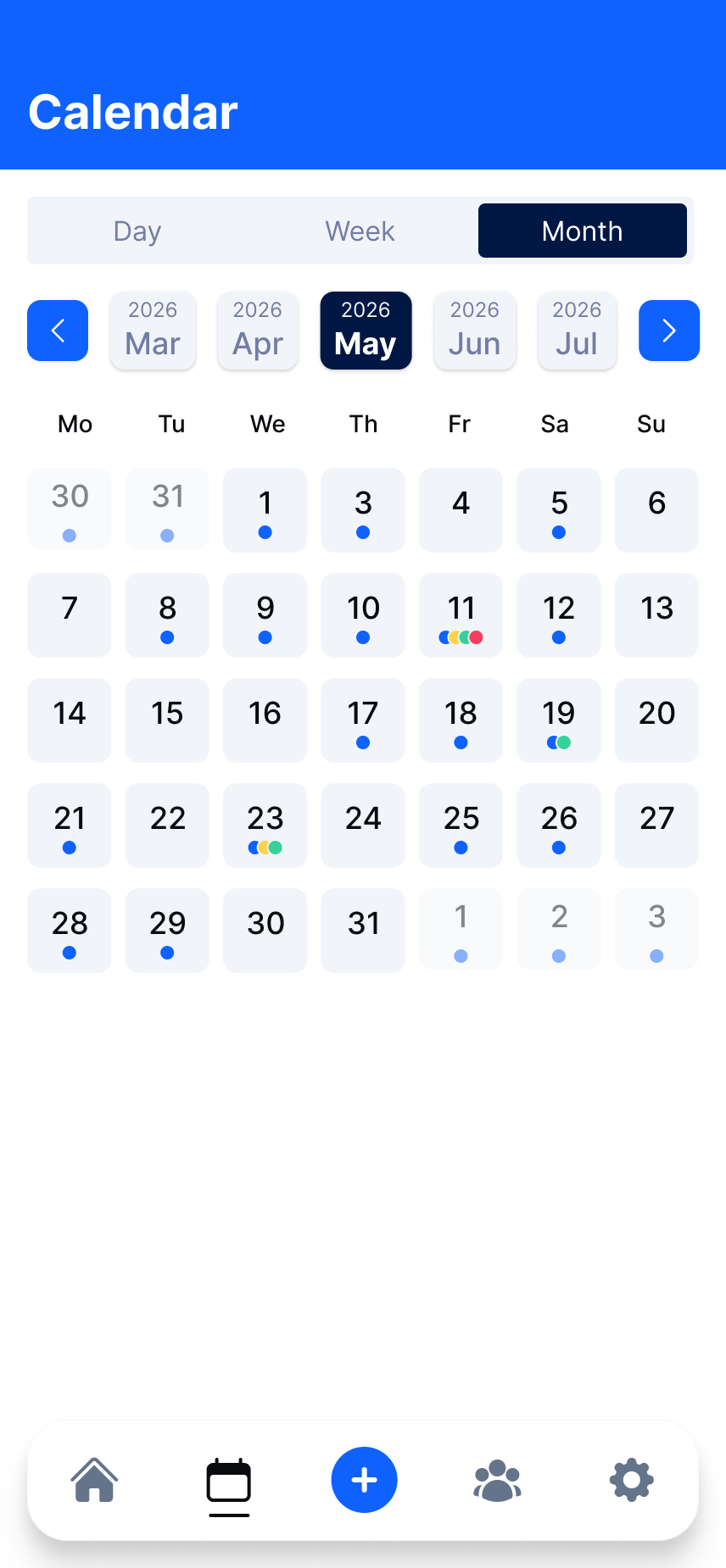Switch to Day view
The image size is (726, 1568).
click(x=137, y=231)
